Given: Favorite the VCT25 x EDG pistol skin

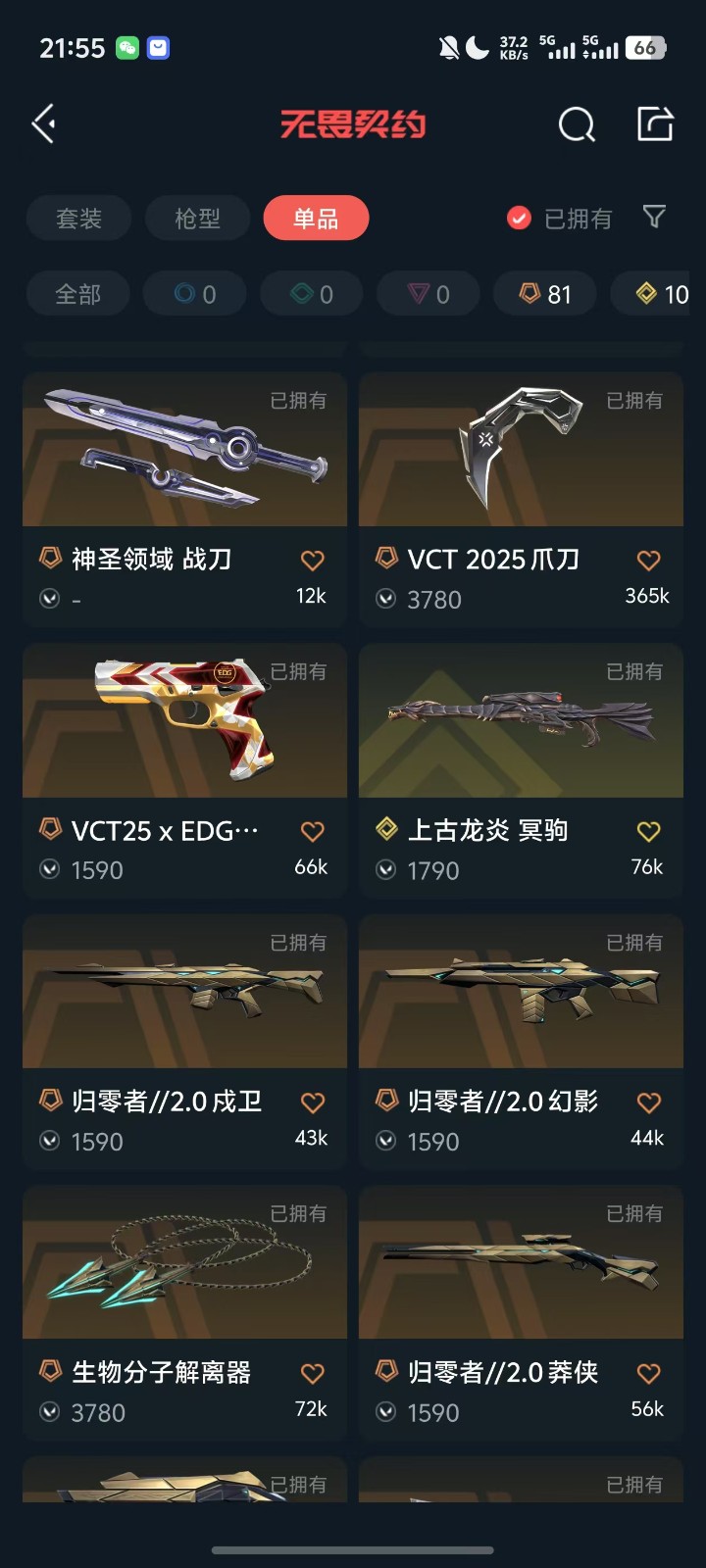Looking at the screenshot, I should (x=312, y=832).
